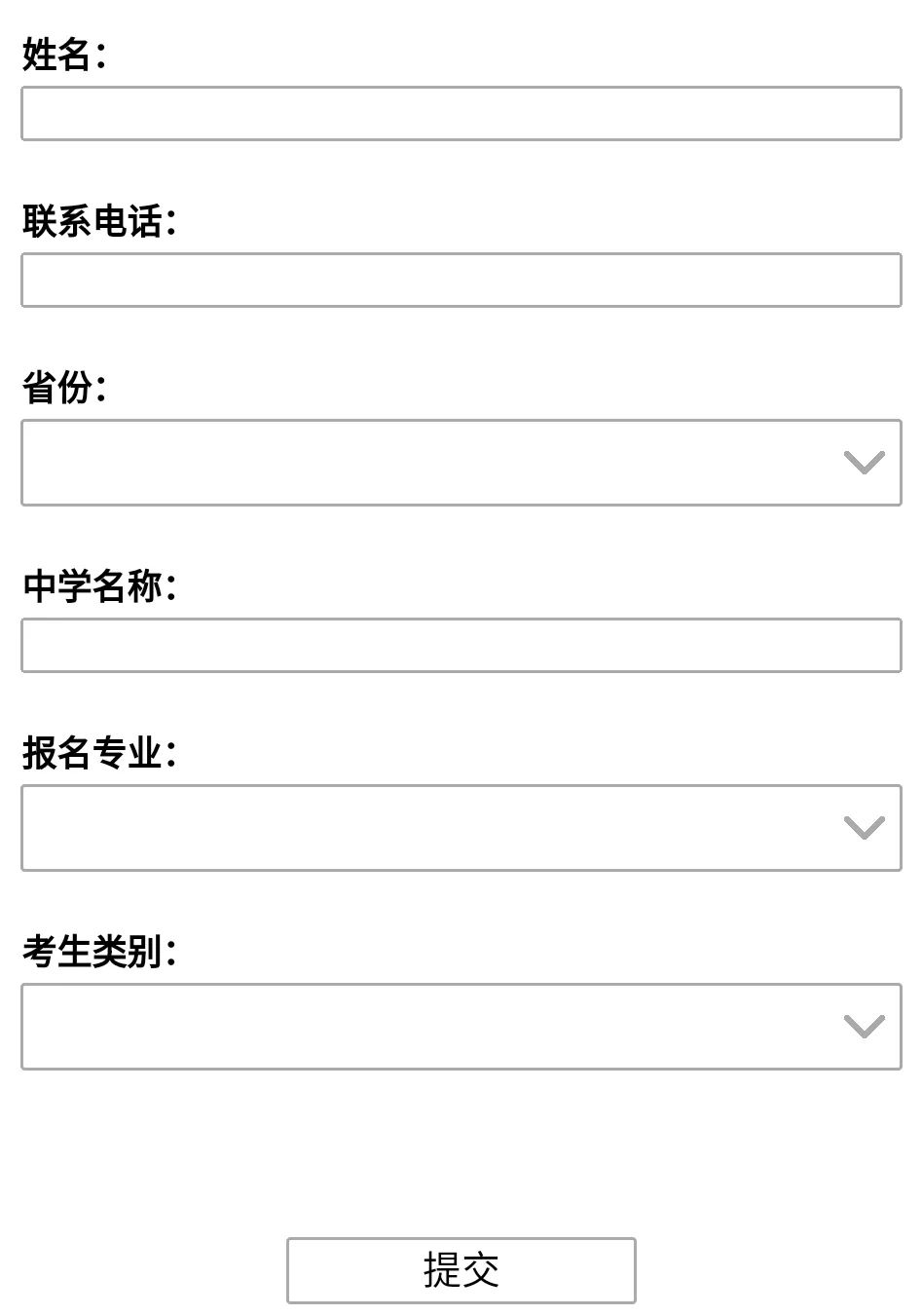The width and height of the screenshot is (922, 1316).
Task: Open the 考生类别 picker
Action: (x=461, y=1027)
